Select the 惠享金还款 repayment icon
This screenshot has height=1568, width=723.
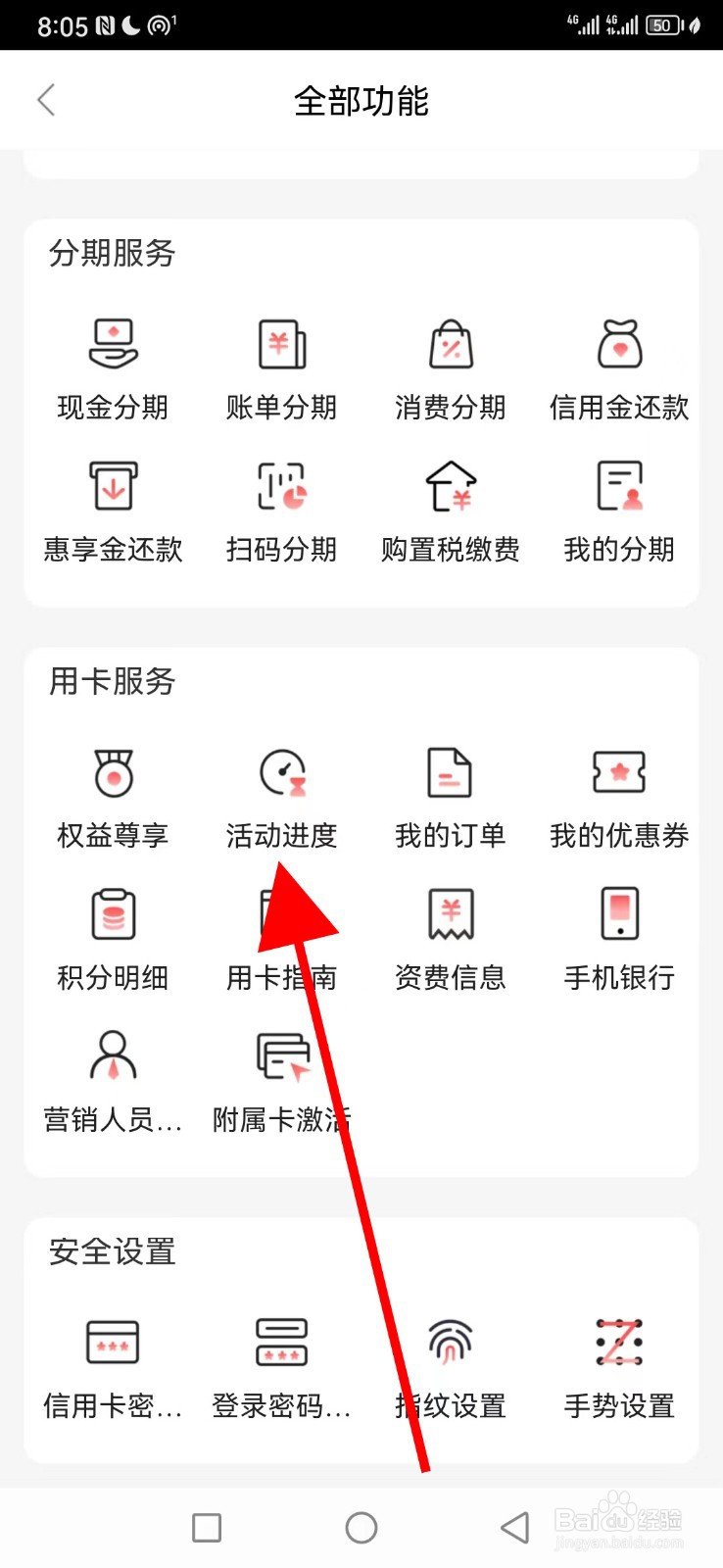coord(112,510)
